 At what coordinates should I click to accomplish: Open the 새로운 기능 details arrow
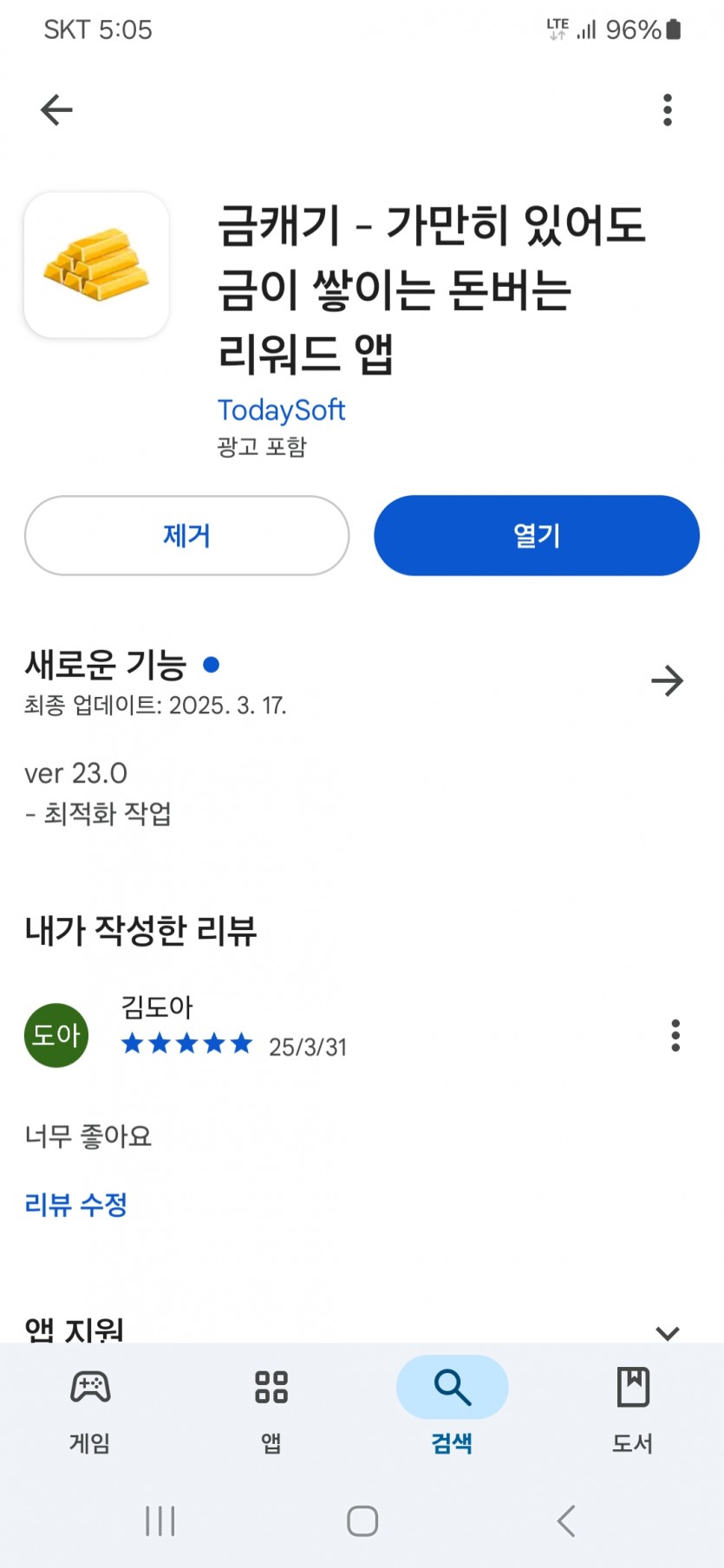[x=667, y=681]
